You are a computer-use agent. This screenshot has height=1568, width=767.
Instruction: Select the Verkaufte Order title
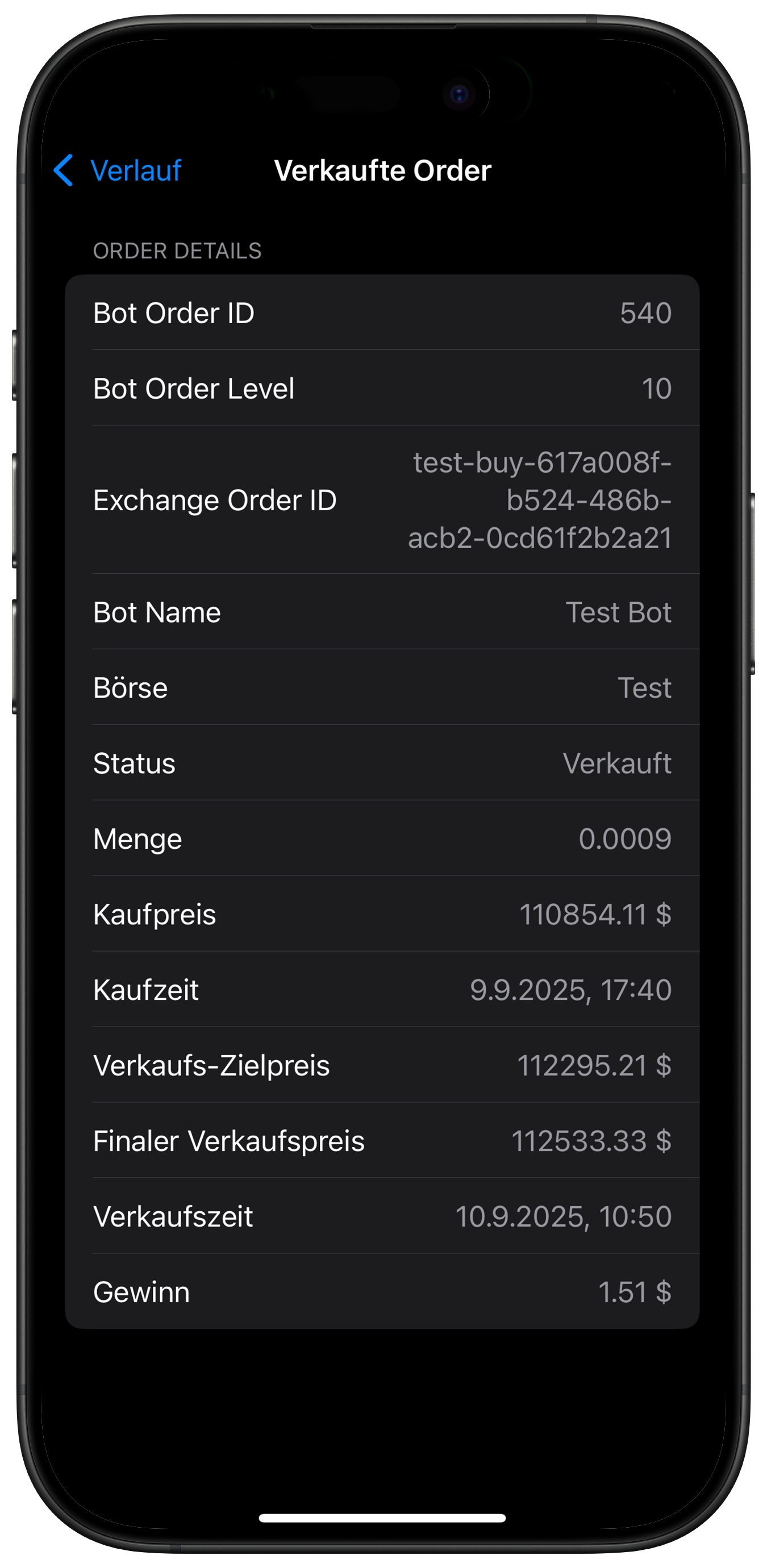click(x=383, y=171)
